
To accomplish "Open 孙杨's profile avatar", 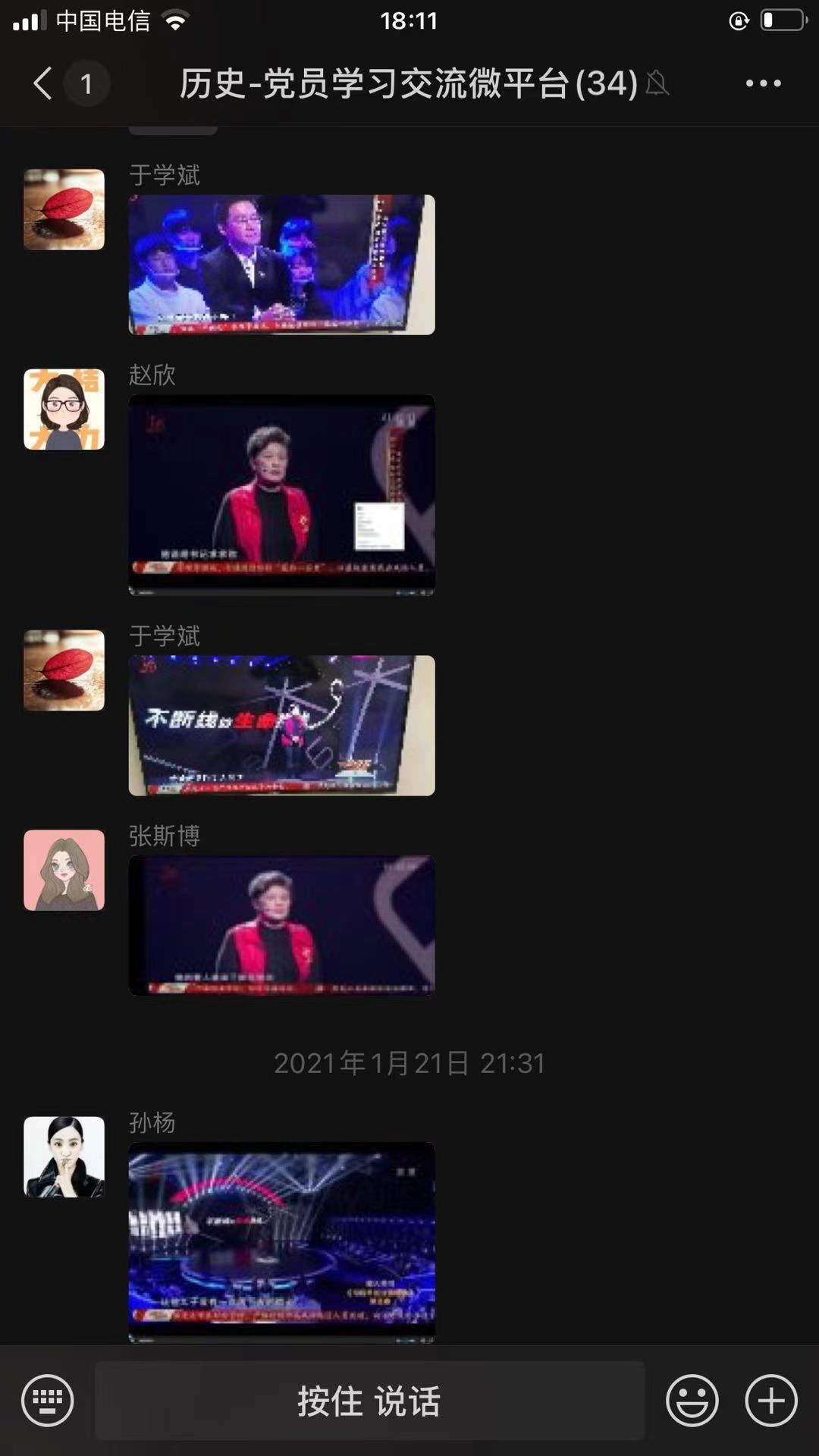I will [64, 1156].
